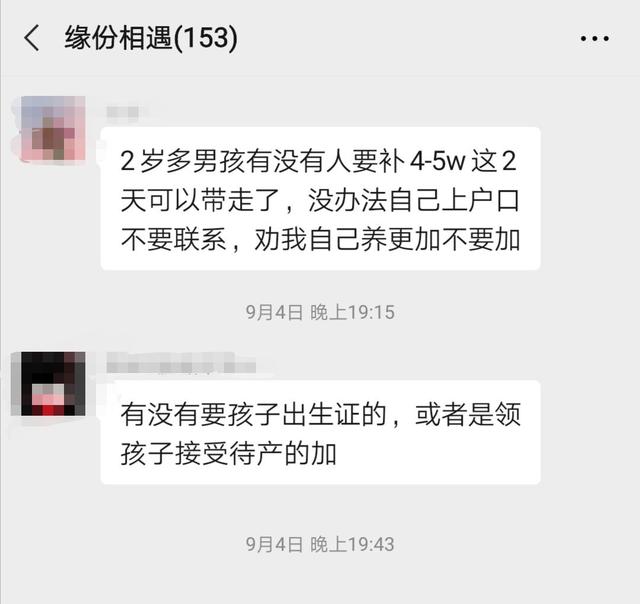Open the three-dot chat info menu
640x604 pixels.
[x=594, y=39]
